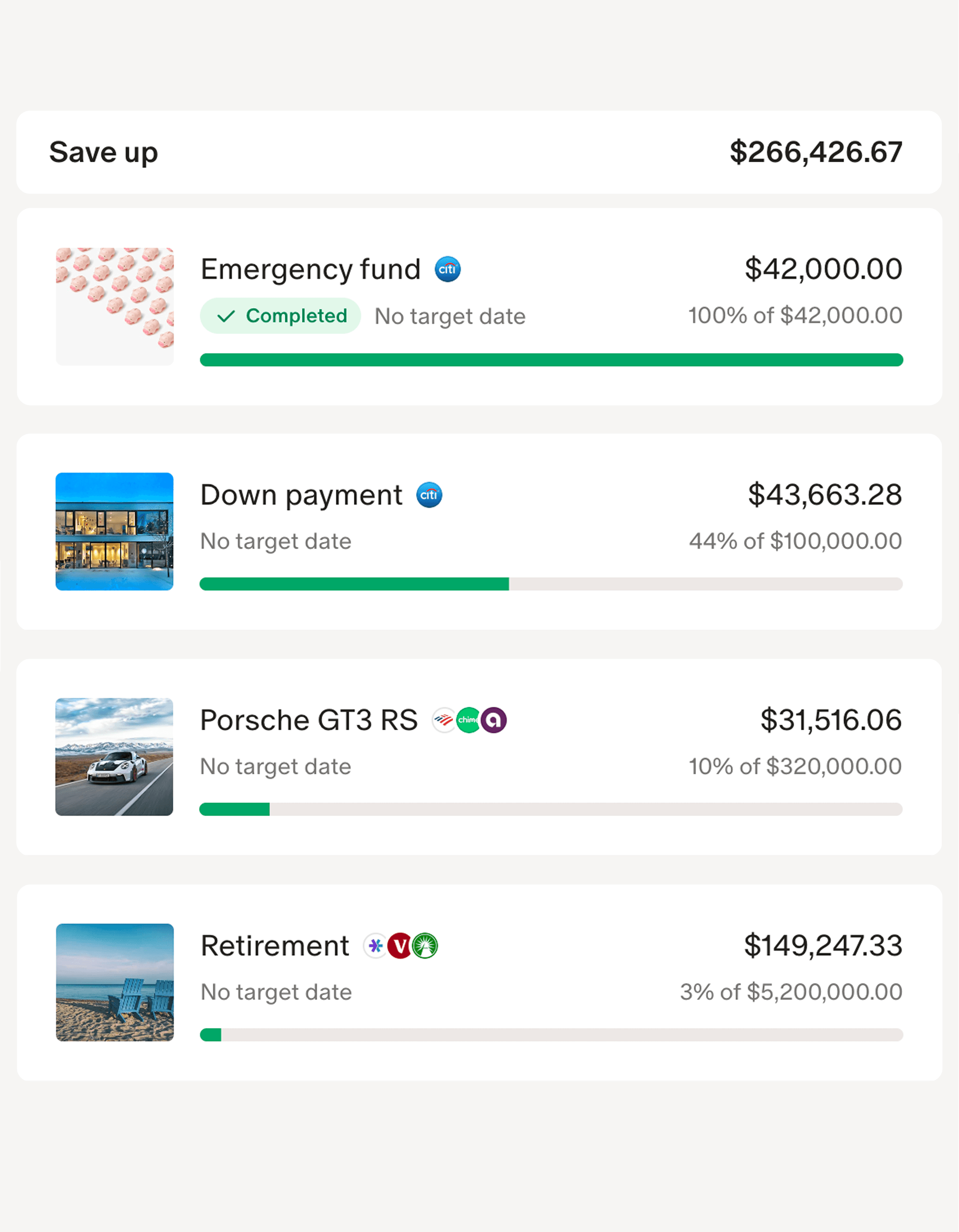Open the Emergency fund goal
959x1232 pixels.
(x=310, y=269)
